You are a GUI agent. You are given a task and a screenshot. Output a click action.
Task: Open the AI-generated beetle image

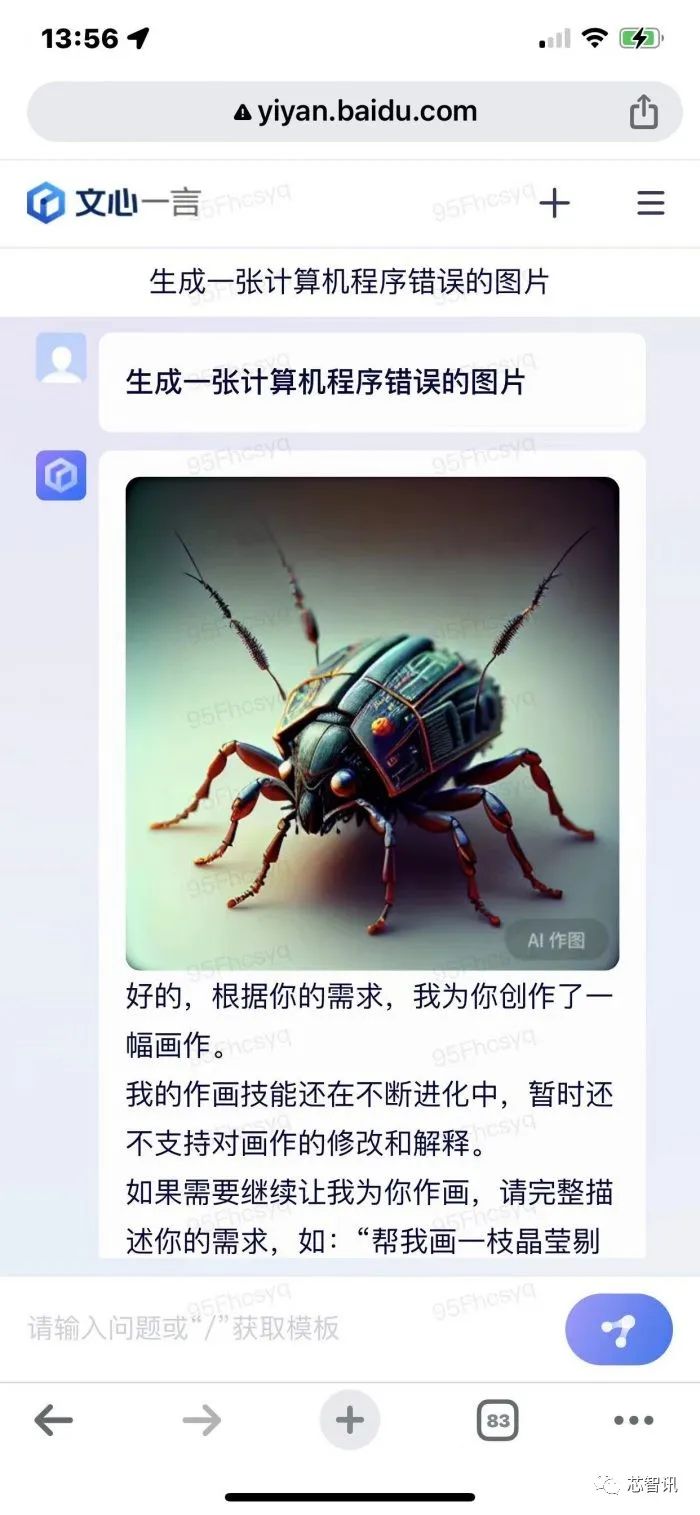point(372,722)
